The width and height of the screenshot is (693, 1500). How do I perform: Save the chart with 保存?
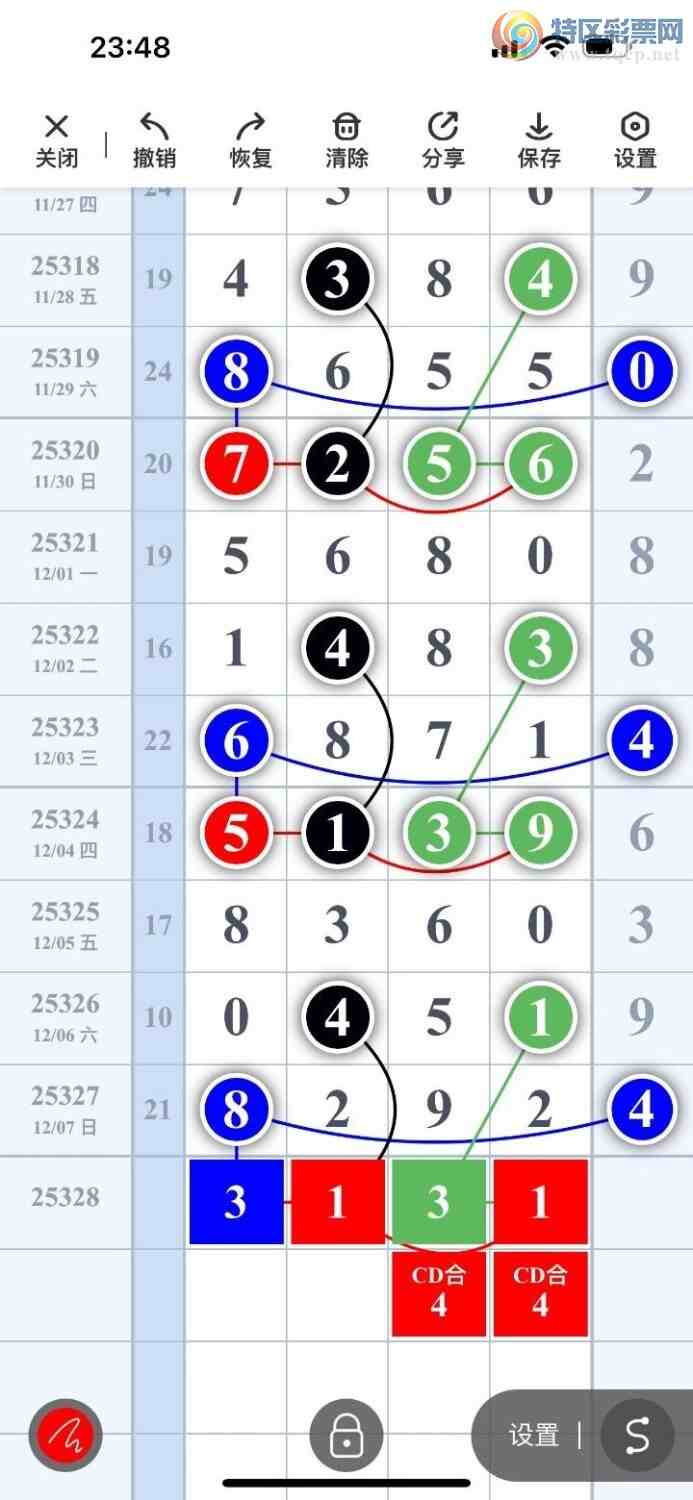click(539, 140)
